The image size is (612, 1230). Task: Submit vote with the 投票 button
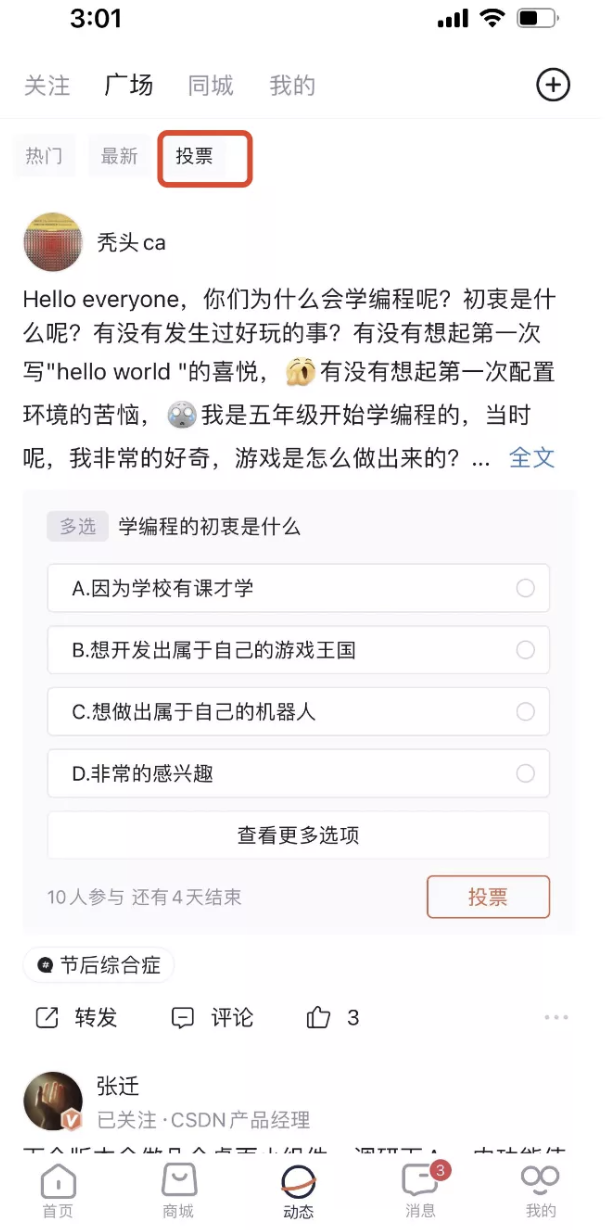tap(488, 897)
